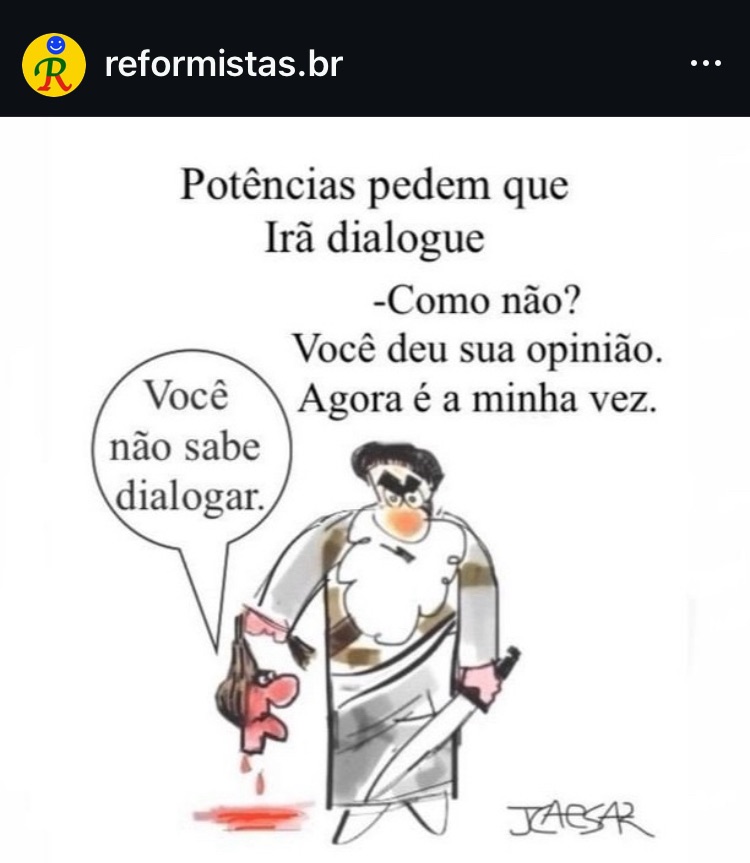The height and width of the screenshot is (863, 750).
Task: Open the post overflow menu
Action: point(706,63)
